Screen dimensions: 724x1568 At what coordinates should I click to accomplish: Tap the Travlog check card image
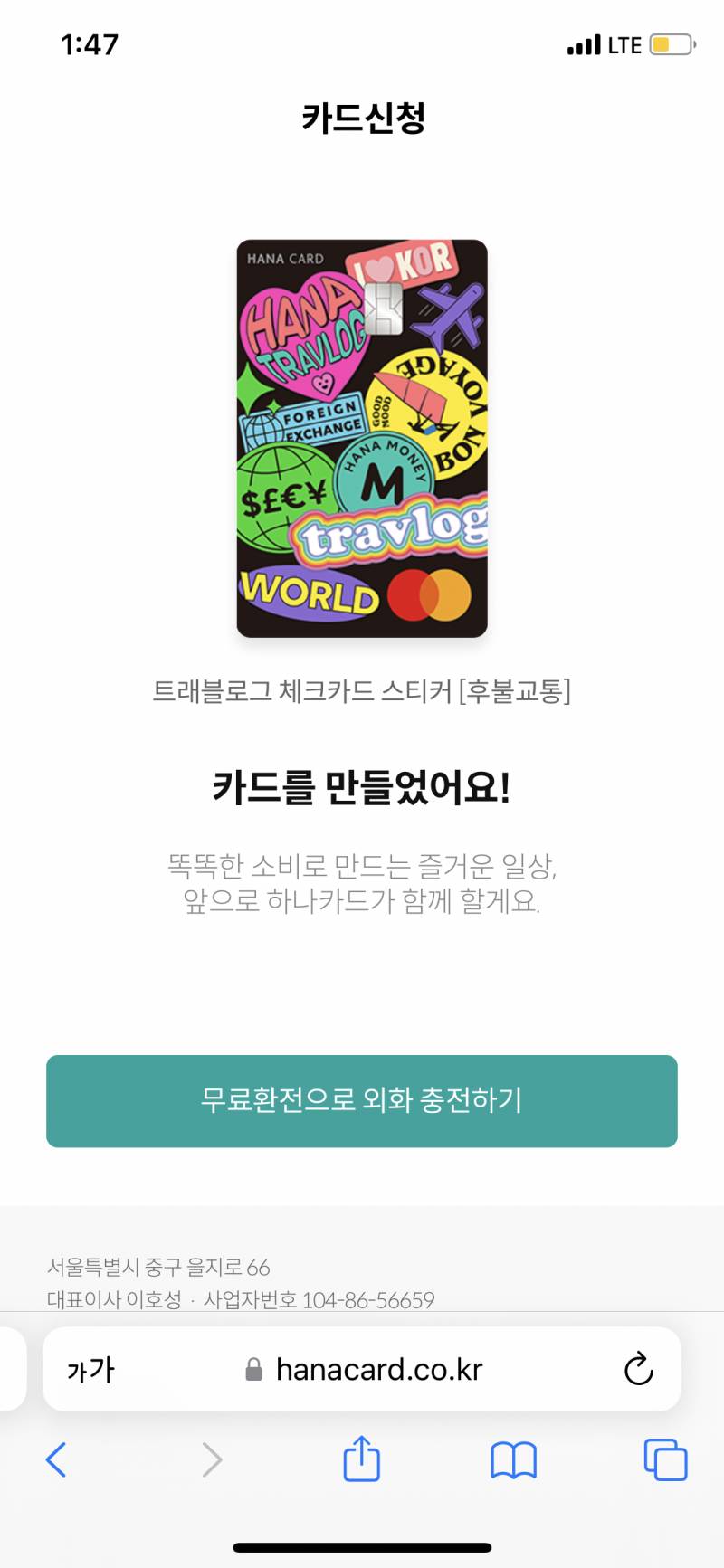point(362,439)
